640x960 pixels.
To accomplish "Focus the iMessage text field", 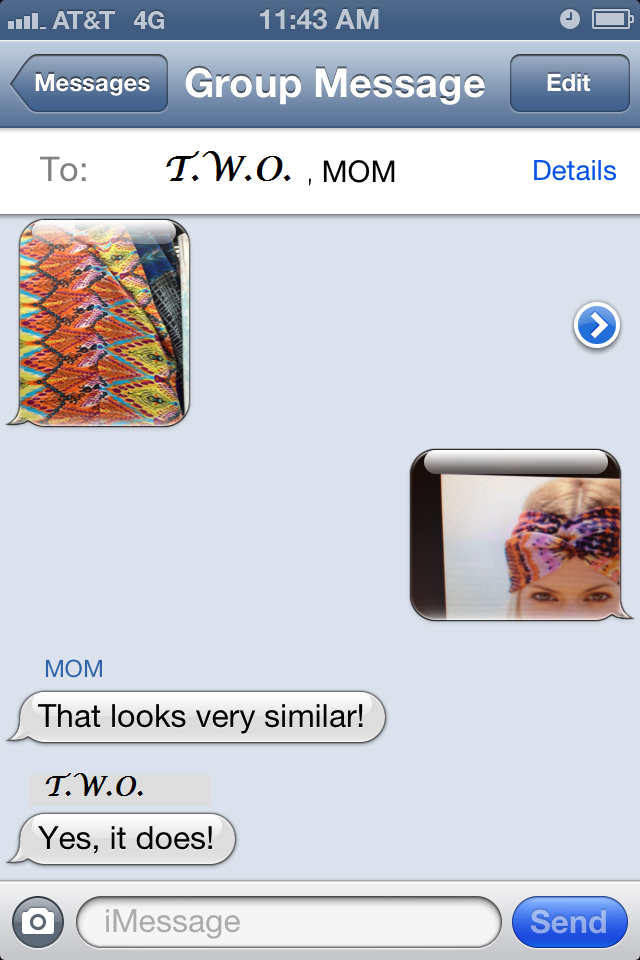I will (288, 921).
